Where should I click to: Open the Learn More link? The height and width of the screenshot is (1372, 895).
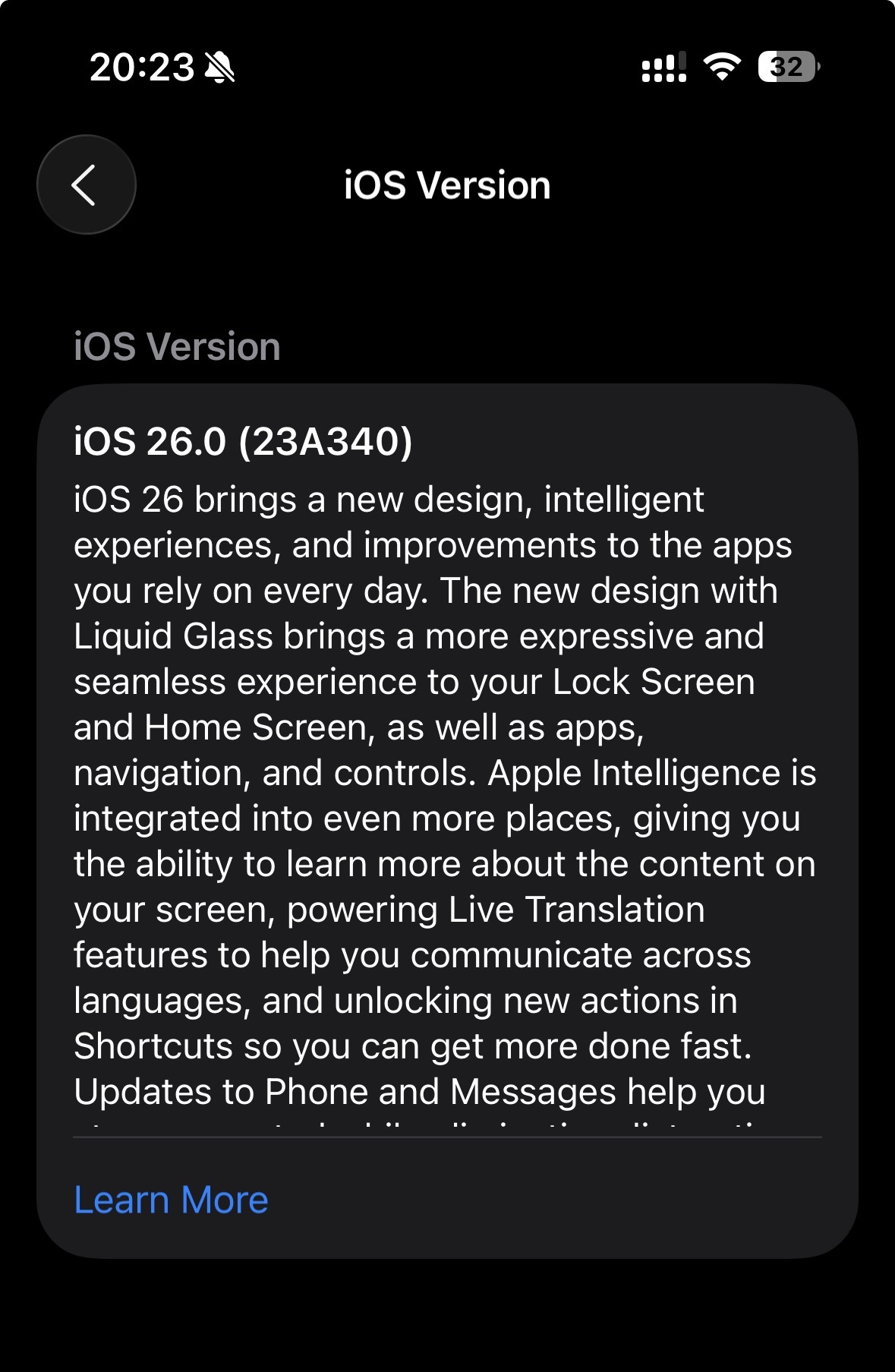[x=171, y=1200]
